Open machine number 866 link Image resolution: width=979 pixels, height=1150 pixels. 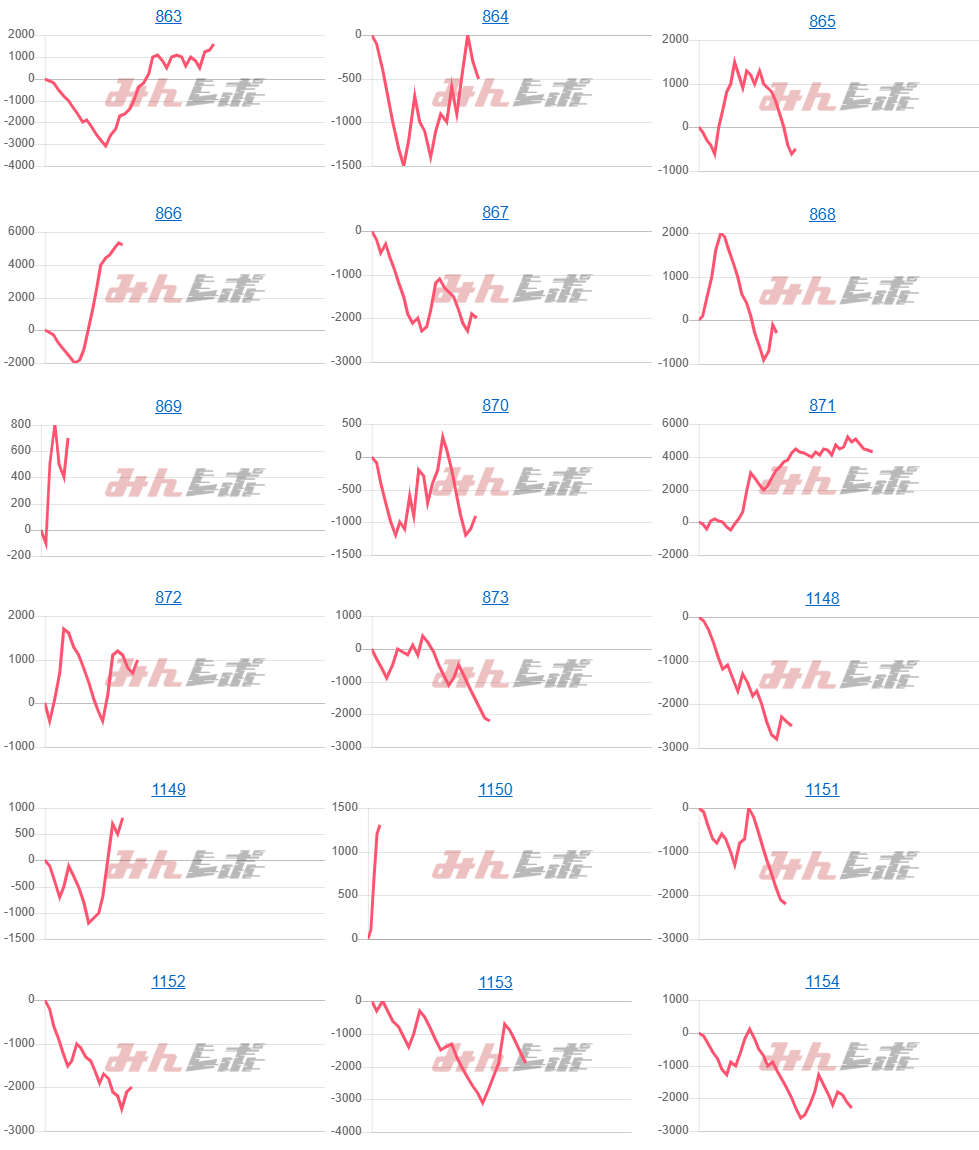point(168,214)
